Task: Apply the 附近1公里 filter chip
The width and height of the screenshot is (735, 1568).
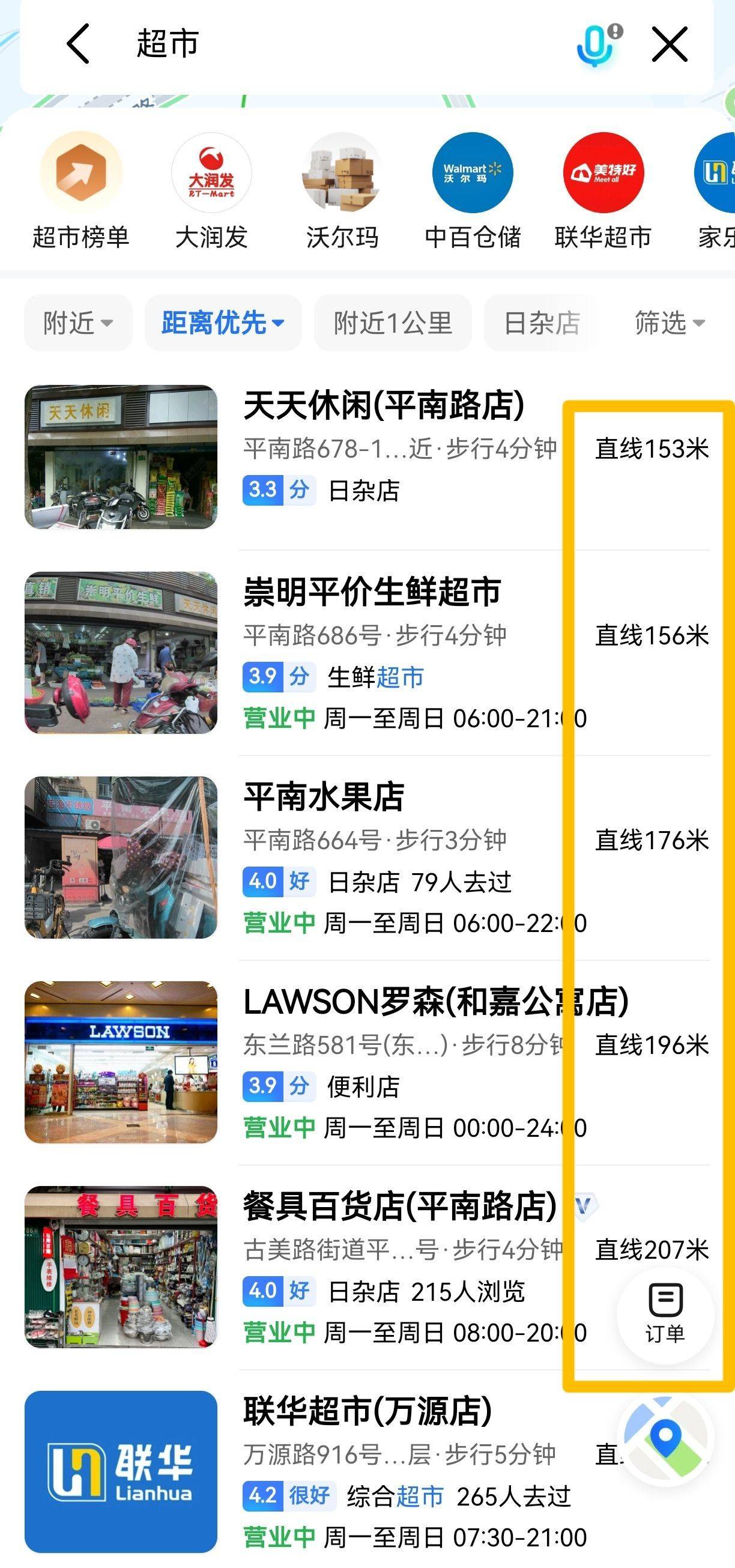Action: pyautogui.click(x=393, y=322)
